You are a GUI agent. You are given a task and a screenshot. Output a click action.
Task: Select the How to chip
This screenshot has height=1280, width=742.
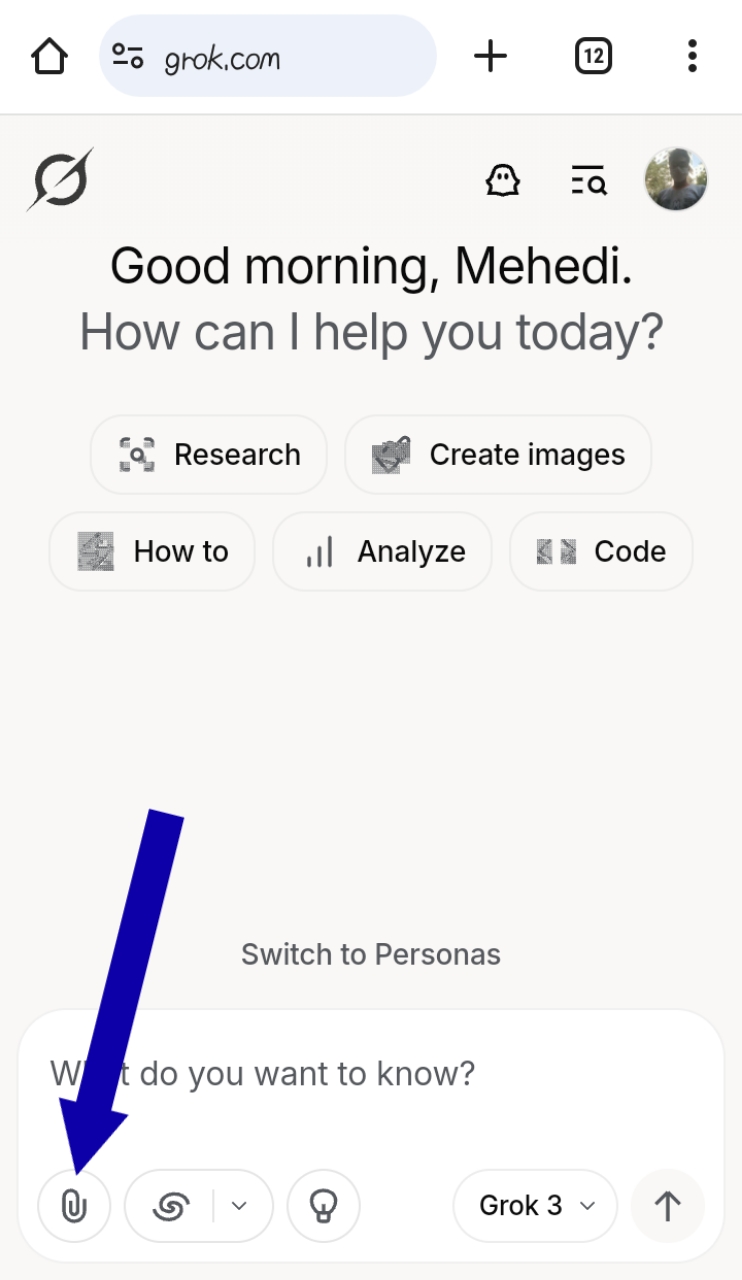(152, 552)
